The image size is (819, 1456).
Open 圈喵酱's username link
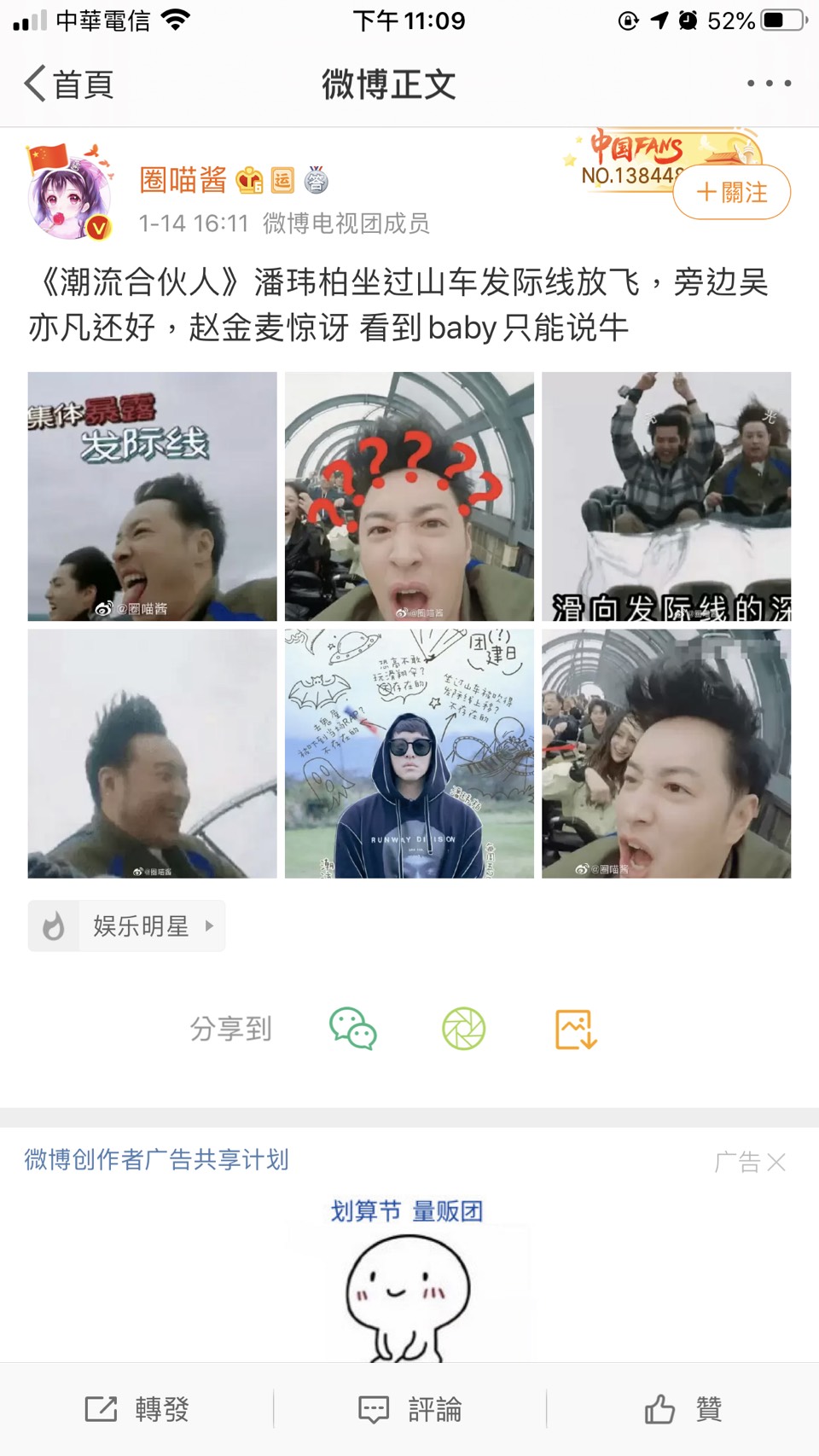183,180
